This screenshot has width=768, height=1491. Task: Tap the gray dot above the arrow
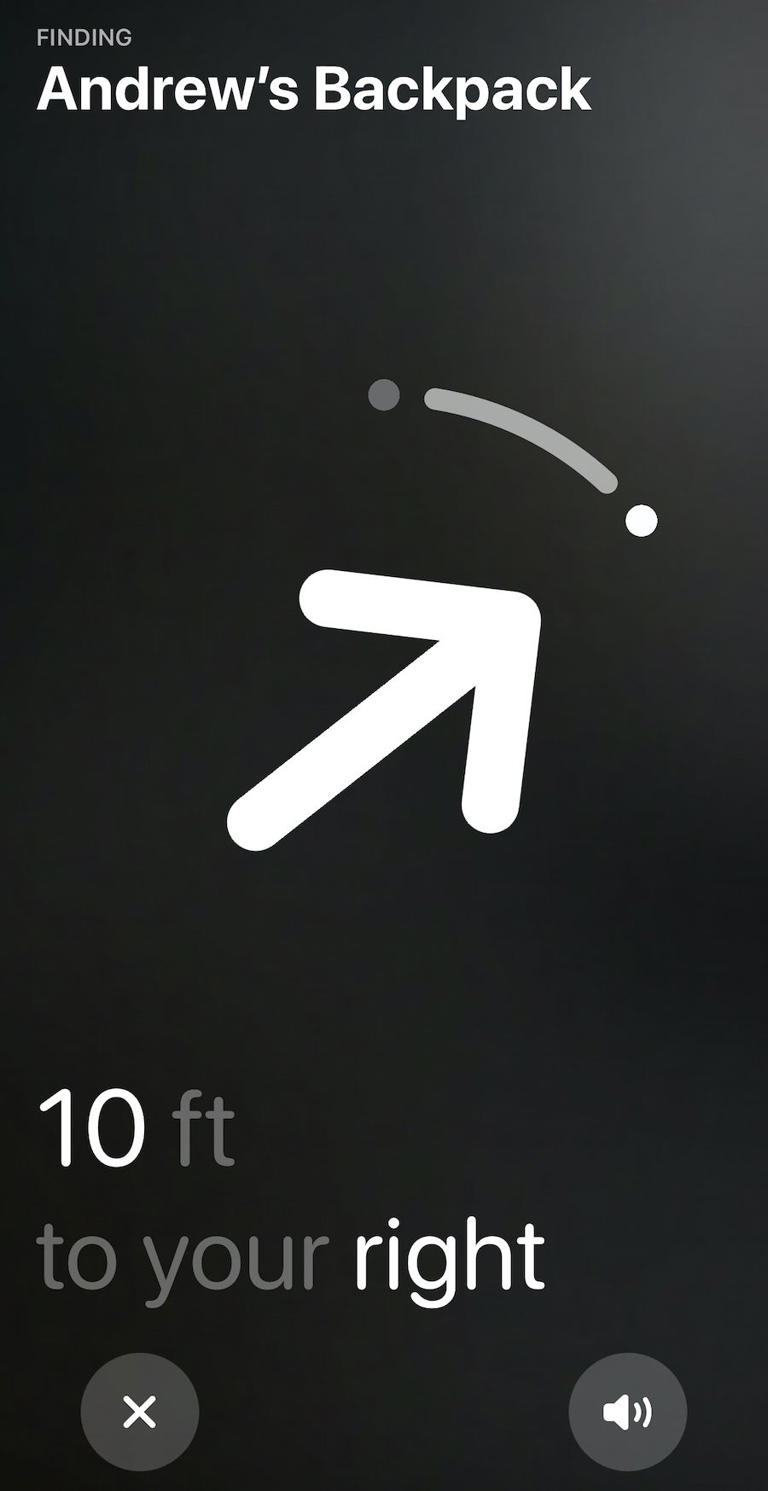[383, 396]
